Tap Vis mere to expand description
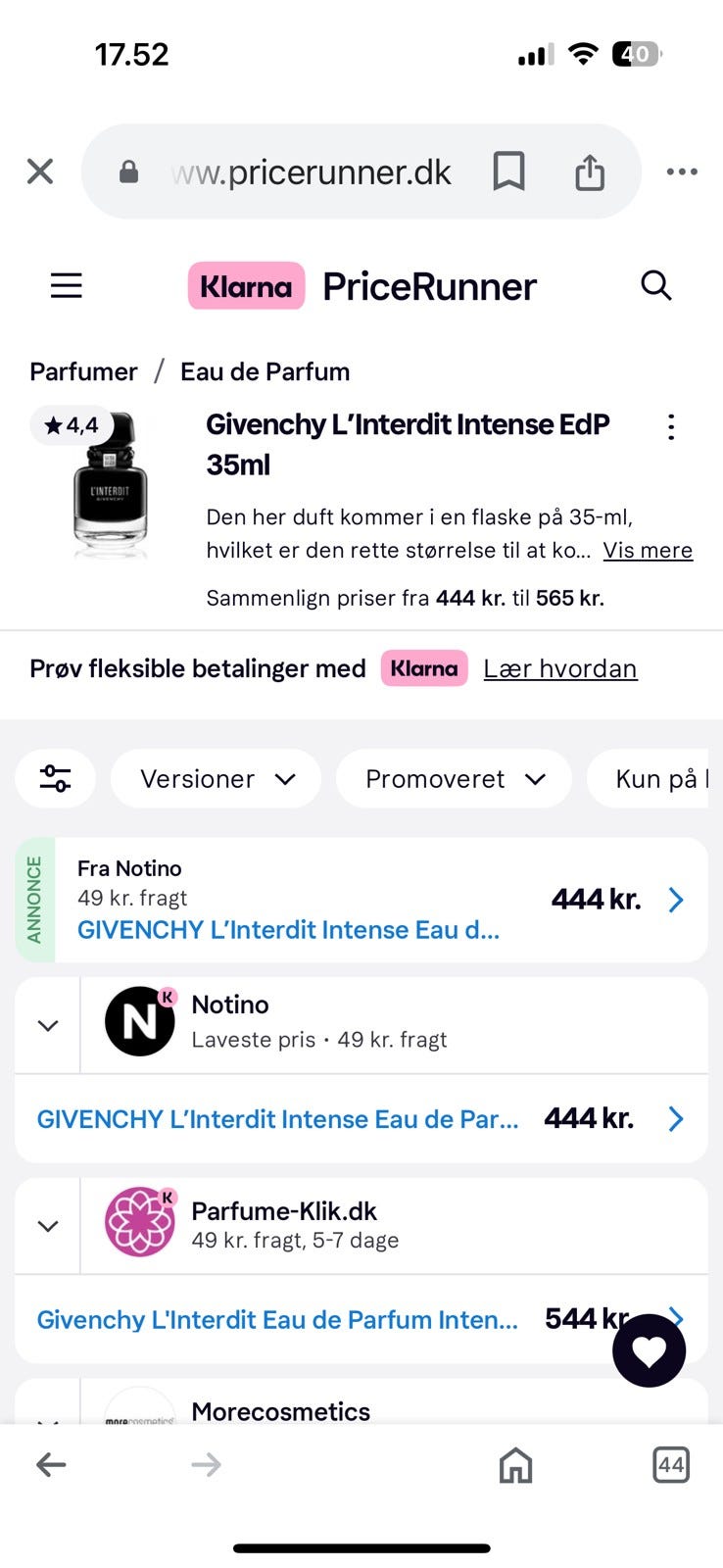Image resolution: width=723 pixels, height=1568 pixels. tap(648, 550)
